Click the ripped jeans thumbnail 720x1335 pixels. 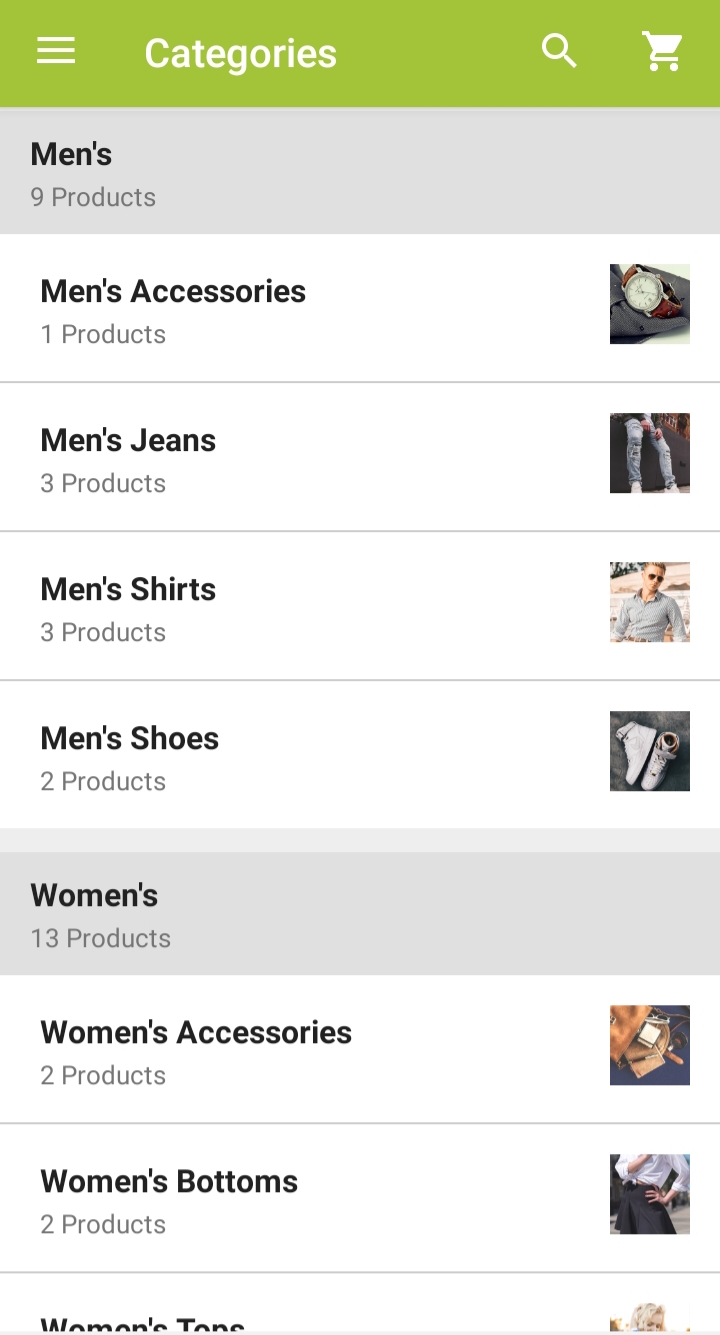click(649, 453)
